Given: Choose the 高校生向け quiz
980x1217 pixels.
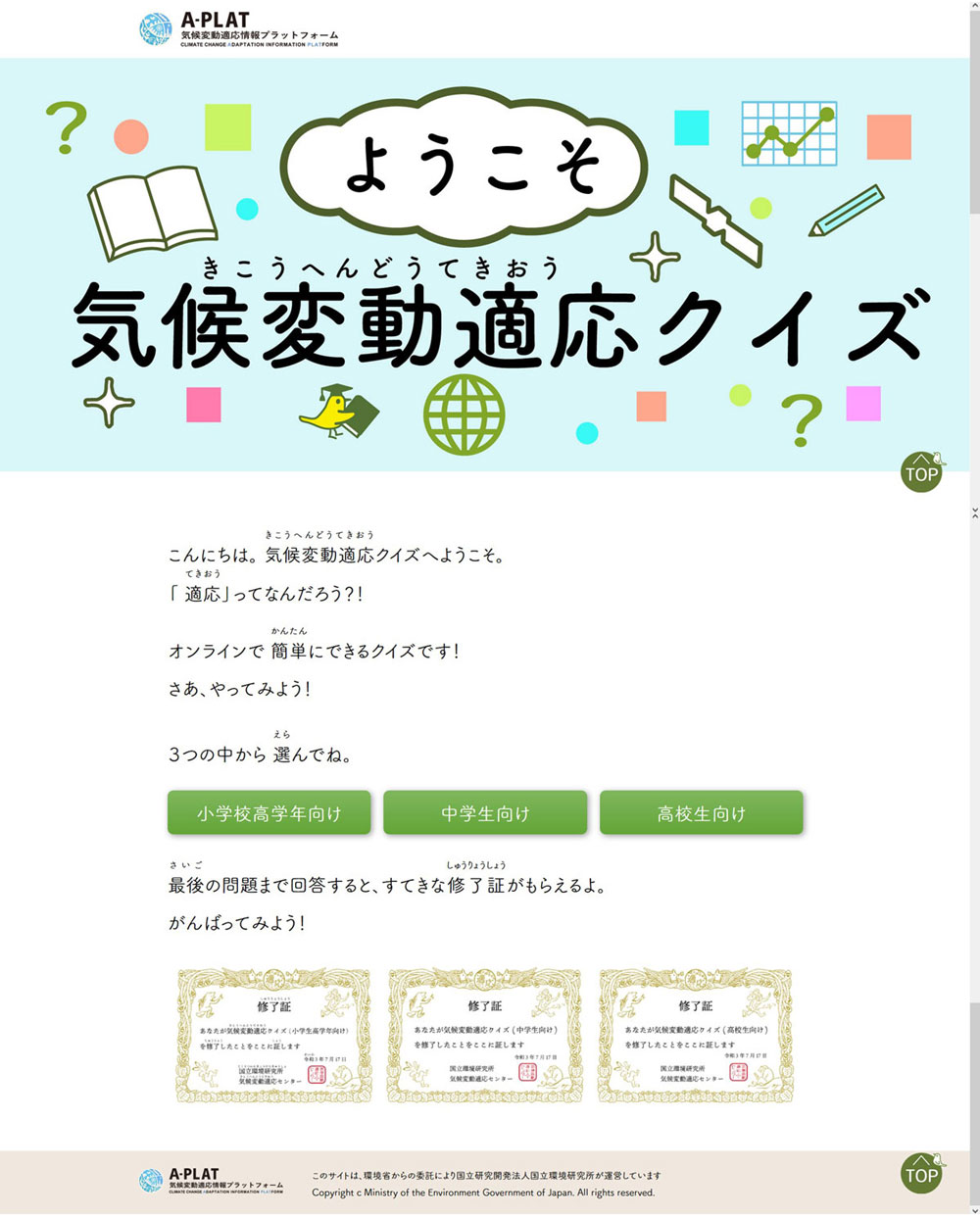Looking at the screenshot, I should 701,813.
